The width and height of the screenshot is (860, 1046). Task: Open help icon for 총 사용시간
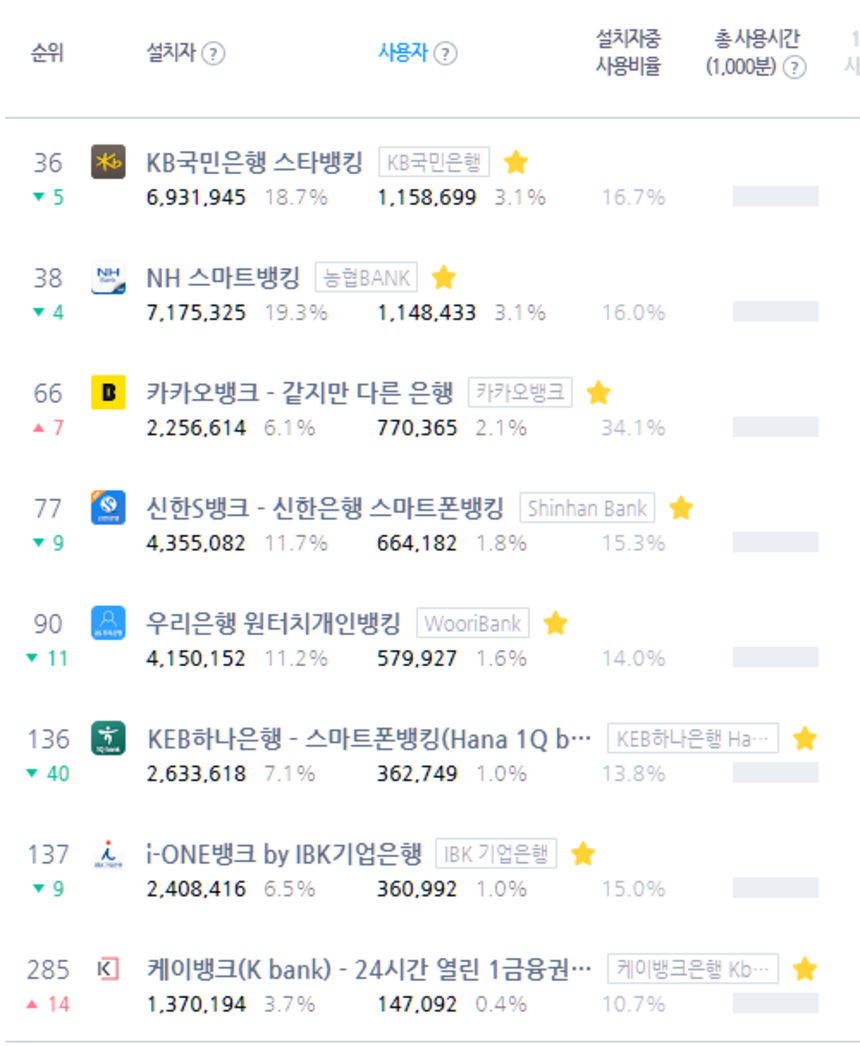pos(794,67)
